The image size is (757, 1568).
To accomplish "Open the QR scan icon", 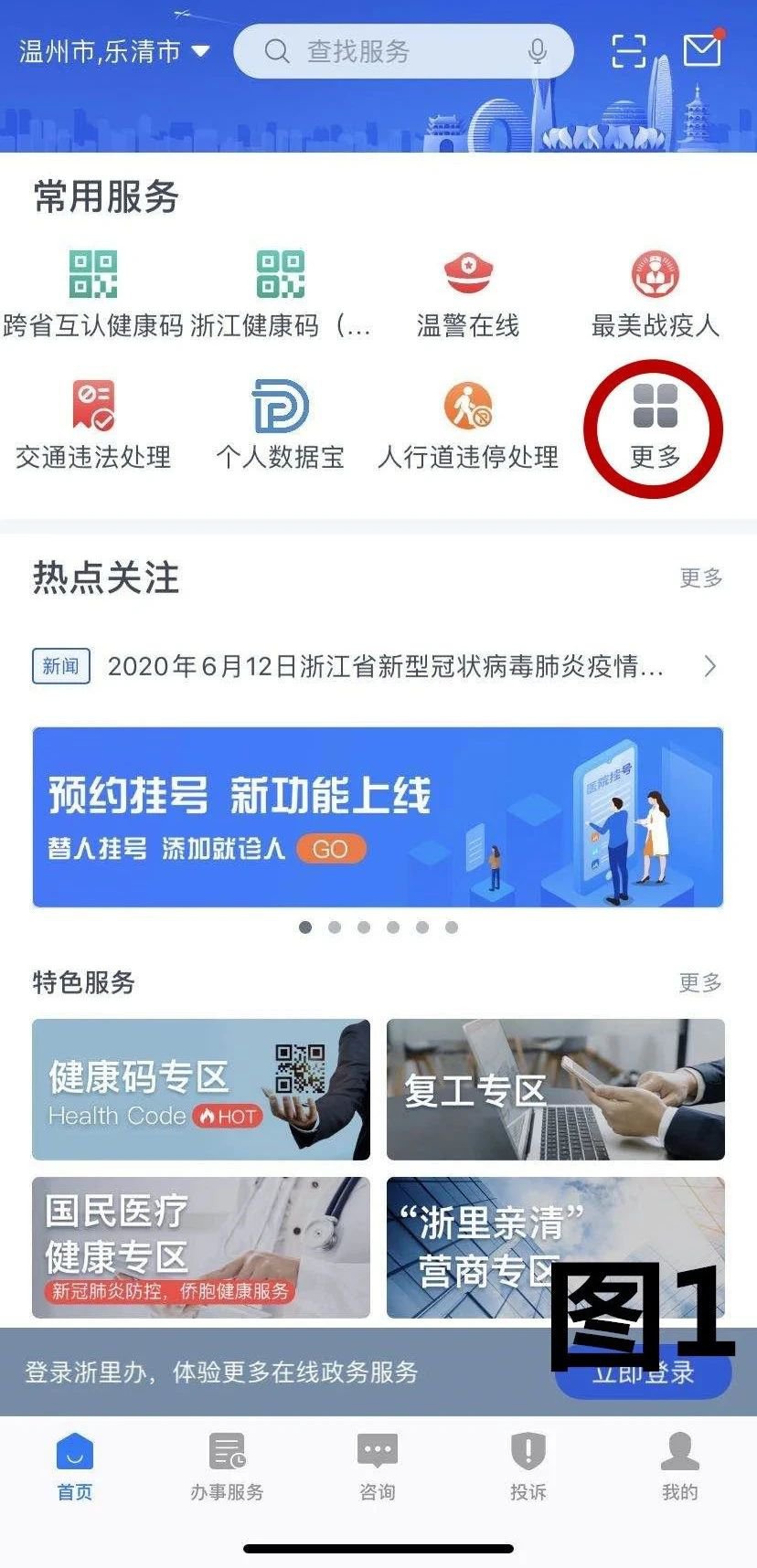I will click(628, 51).
